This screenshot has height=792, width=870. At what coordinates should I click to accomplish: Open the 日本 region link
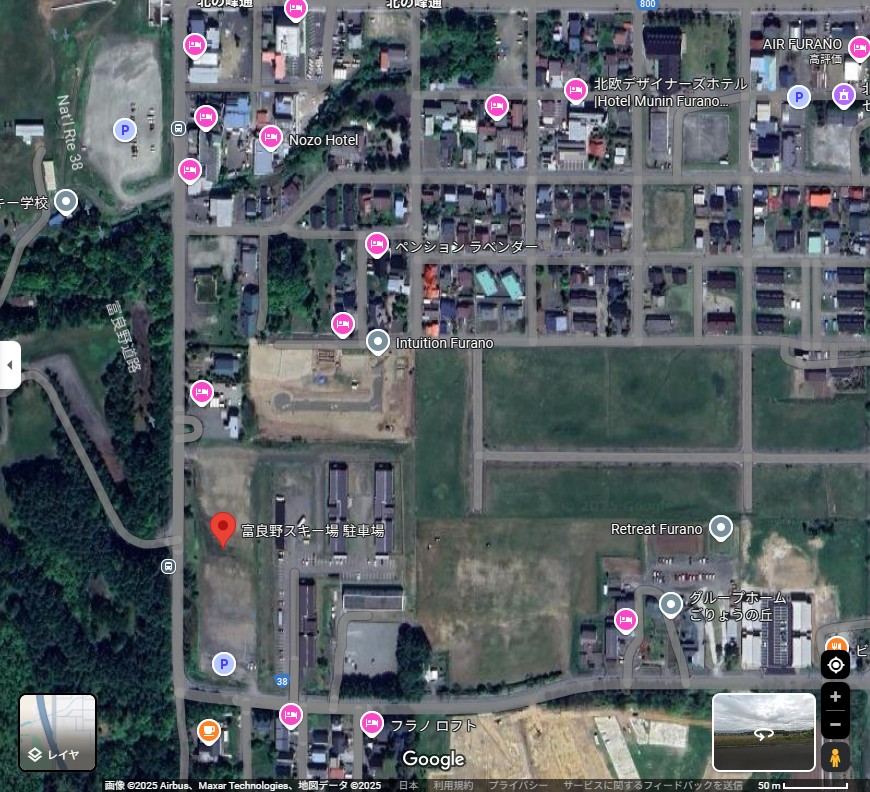pyautogui.click(x=408, y=786)
